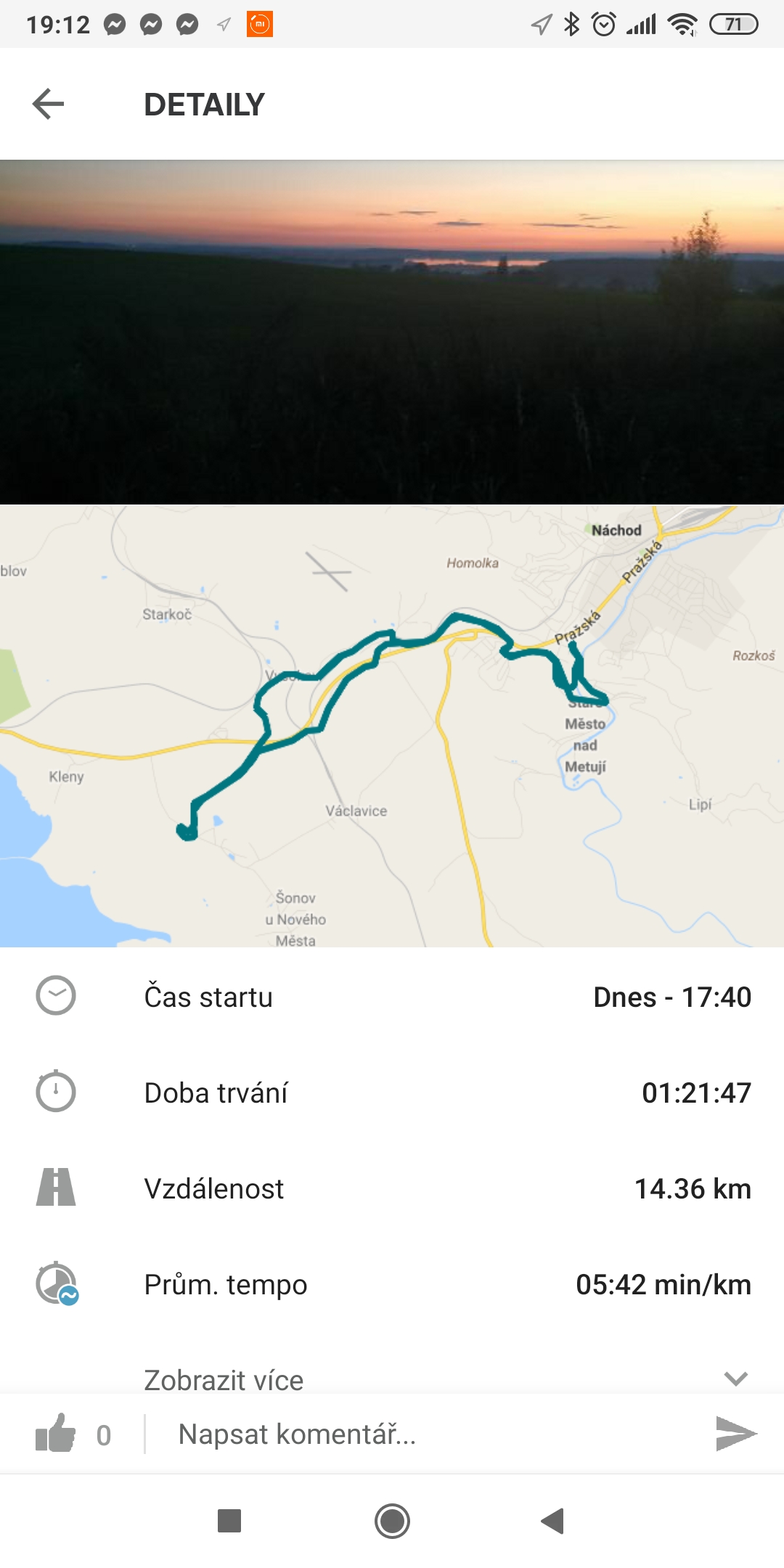Viewport: 784px width, 1568px height.
Task: Open the route map
Action: [x=392, y=726]
